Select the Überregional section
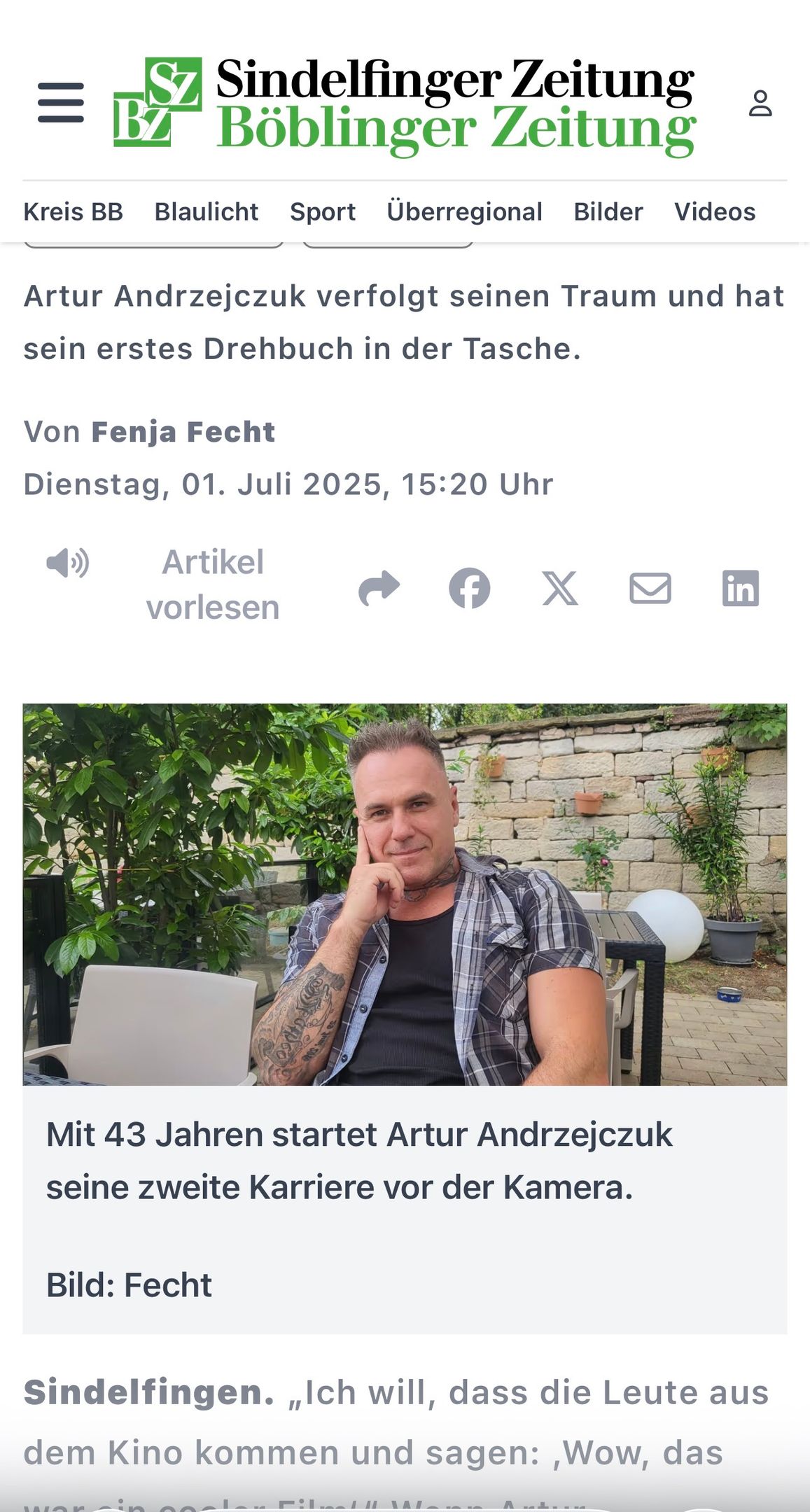This screenshot has width=810, height=1512. [x=465, y=211]
